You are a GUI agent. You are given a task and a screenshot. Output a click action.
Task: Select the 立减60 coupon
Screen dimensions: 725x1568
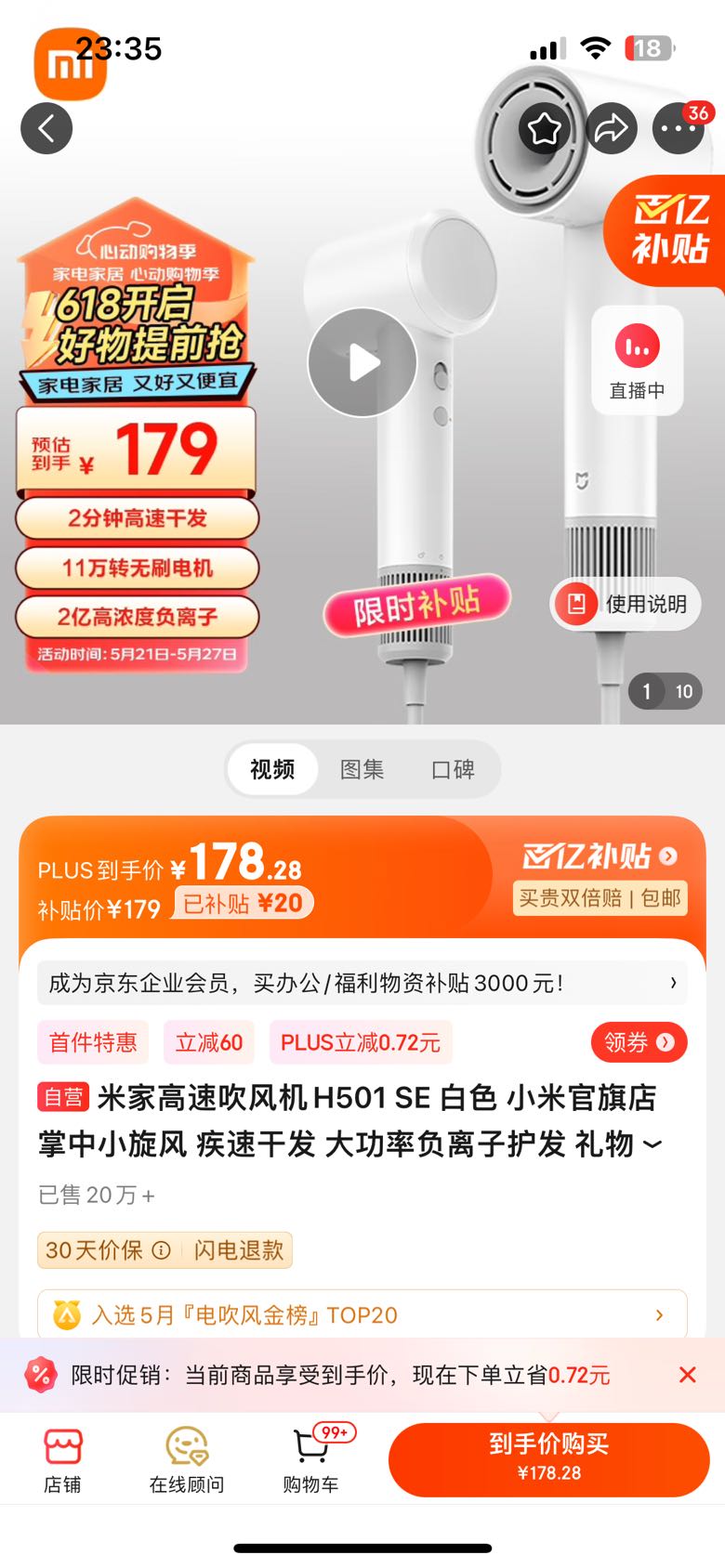[x=208, y=1042]
